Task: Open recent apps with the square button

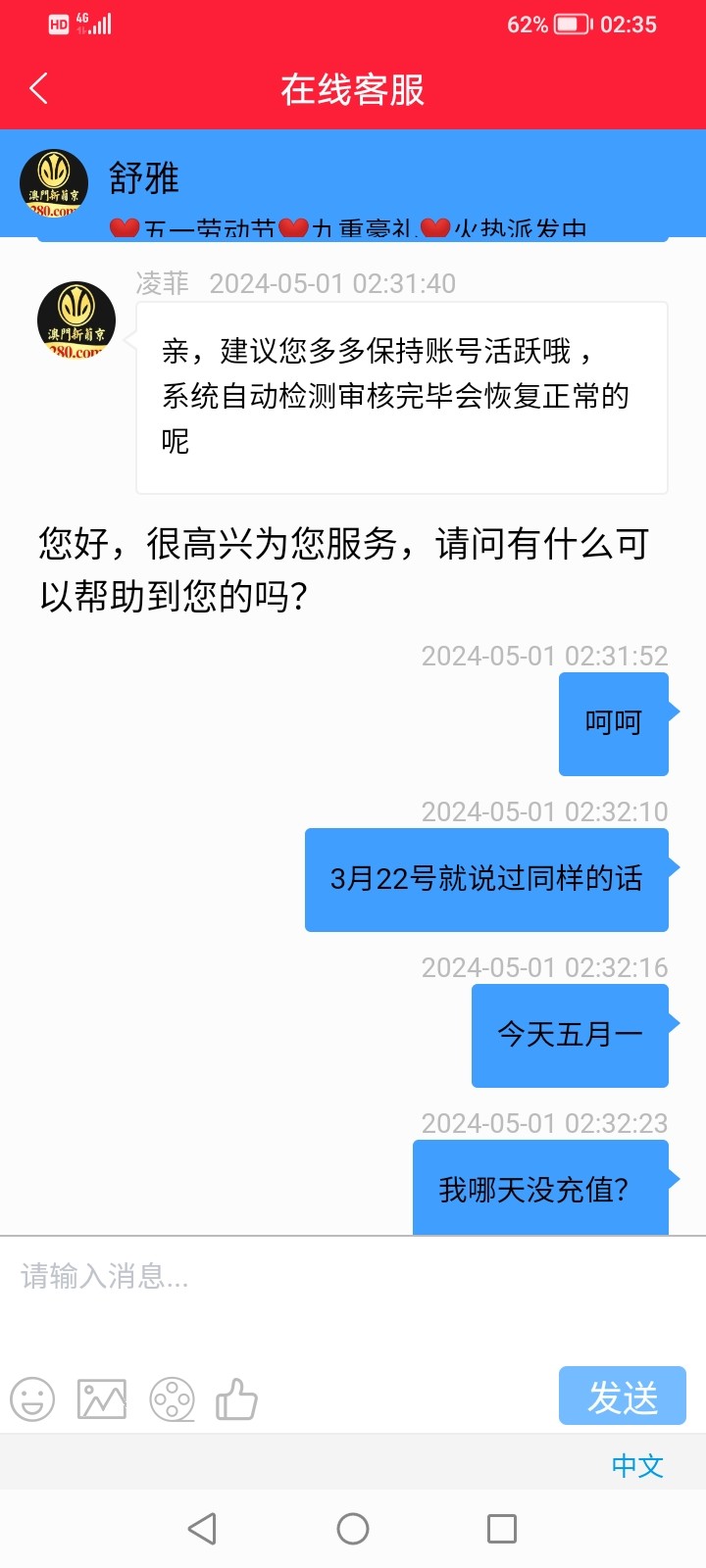Action: pos(503,1527)
